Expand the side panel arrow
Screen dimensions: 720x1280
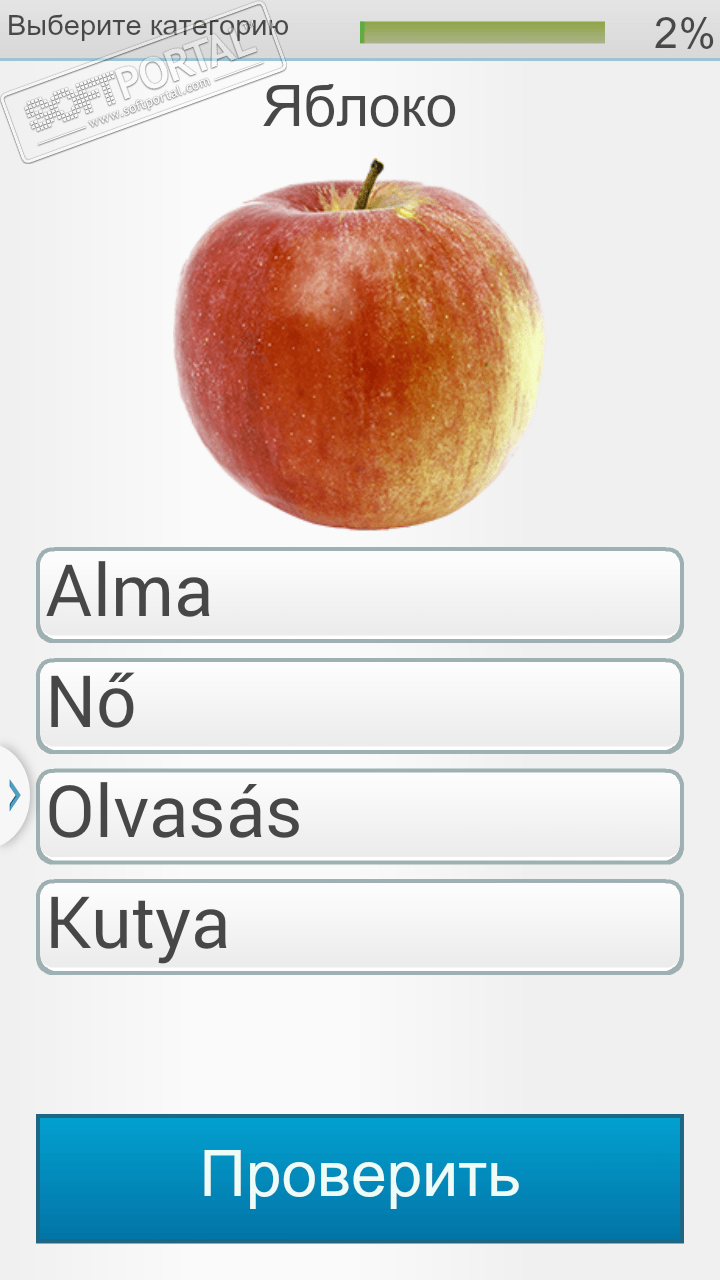(14, 795)
